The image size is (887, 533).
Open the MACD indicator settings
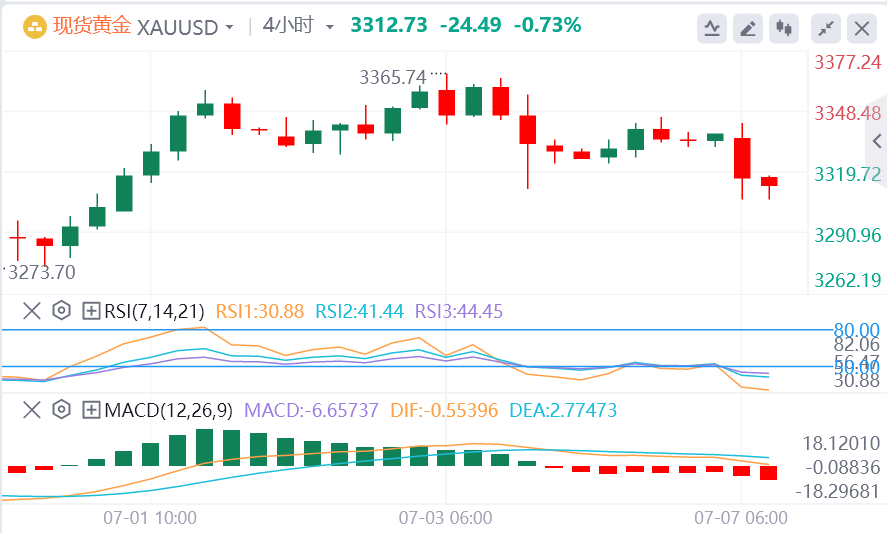pyautogui.click(x=61, y=410)
